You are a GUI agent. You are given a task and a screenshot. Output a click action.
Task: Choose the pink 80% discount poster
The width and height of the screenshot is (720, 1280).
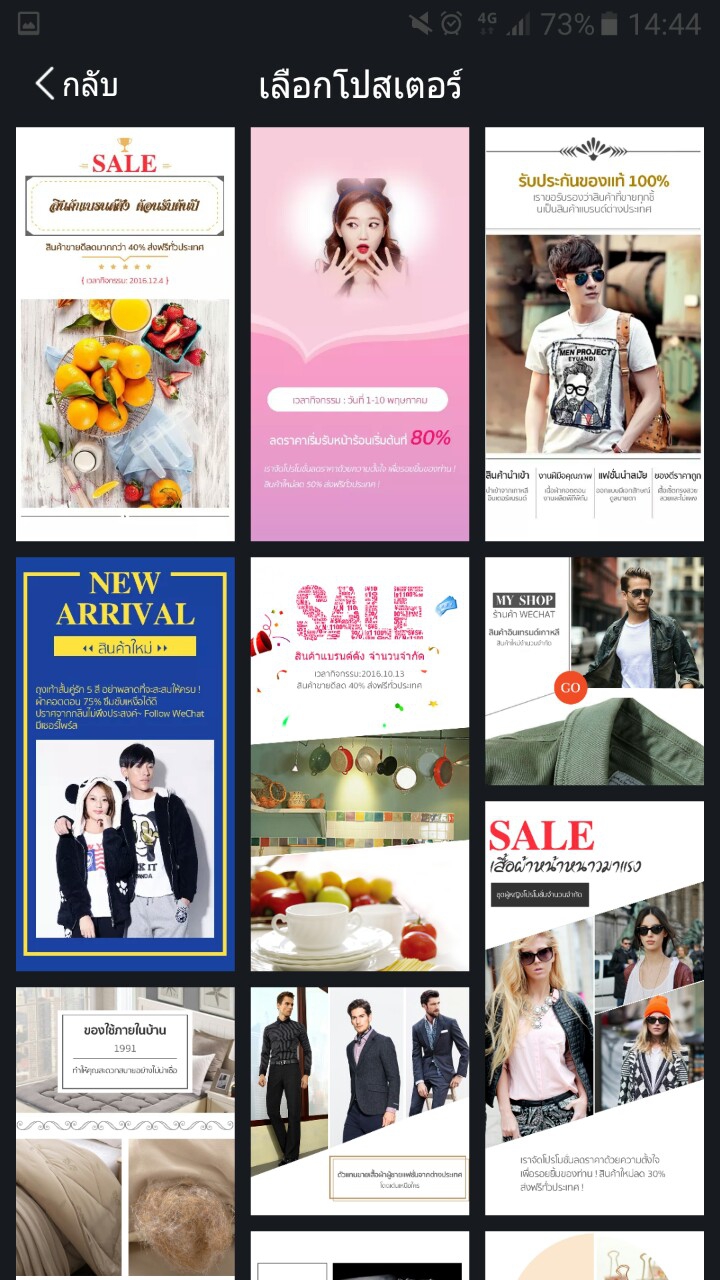pos(359,334)
